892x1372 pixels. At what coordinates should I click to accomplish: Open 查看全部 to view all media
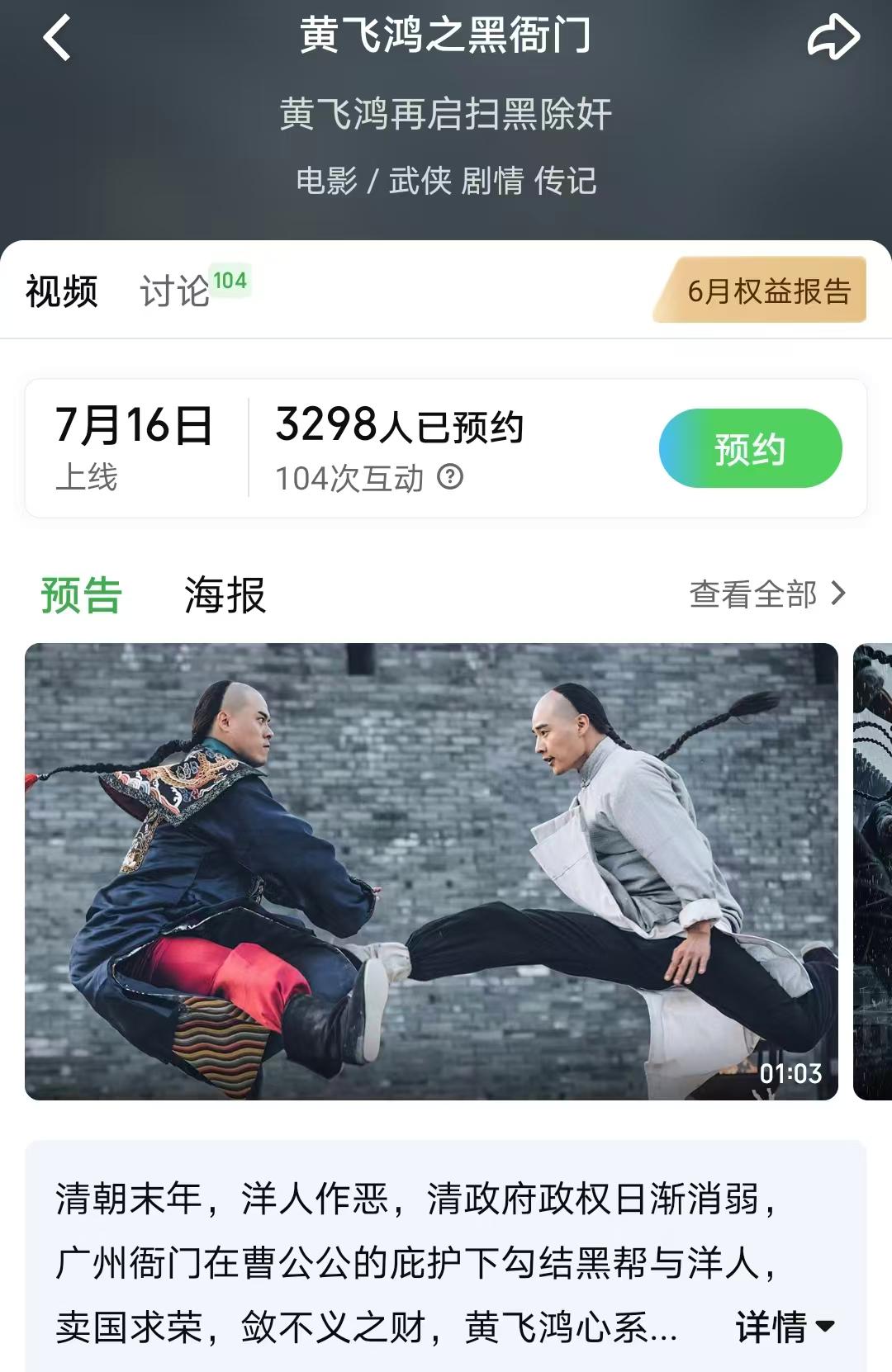point(766,594)
